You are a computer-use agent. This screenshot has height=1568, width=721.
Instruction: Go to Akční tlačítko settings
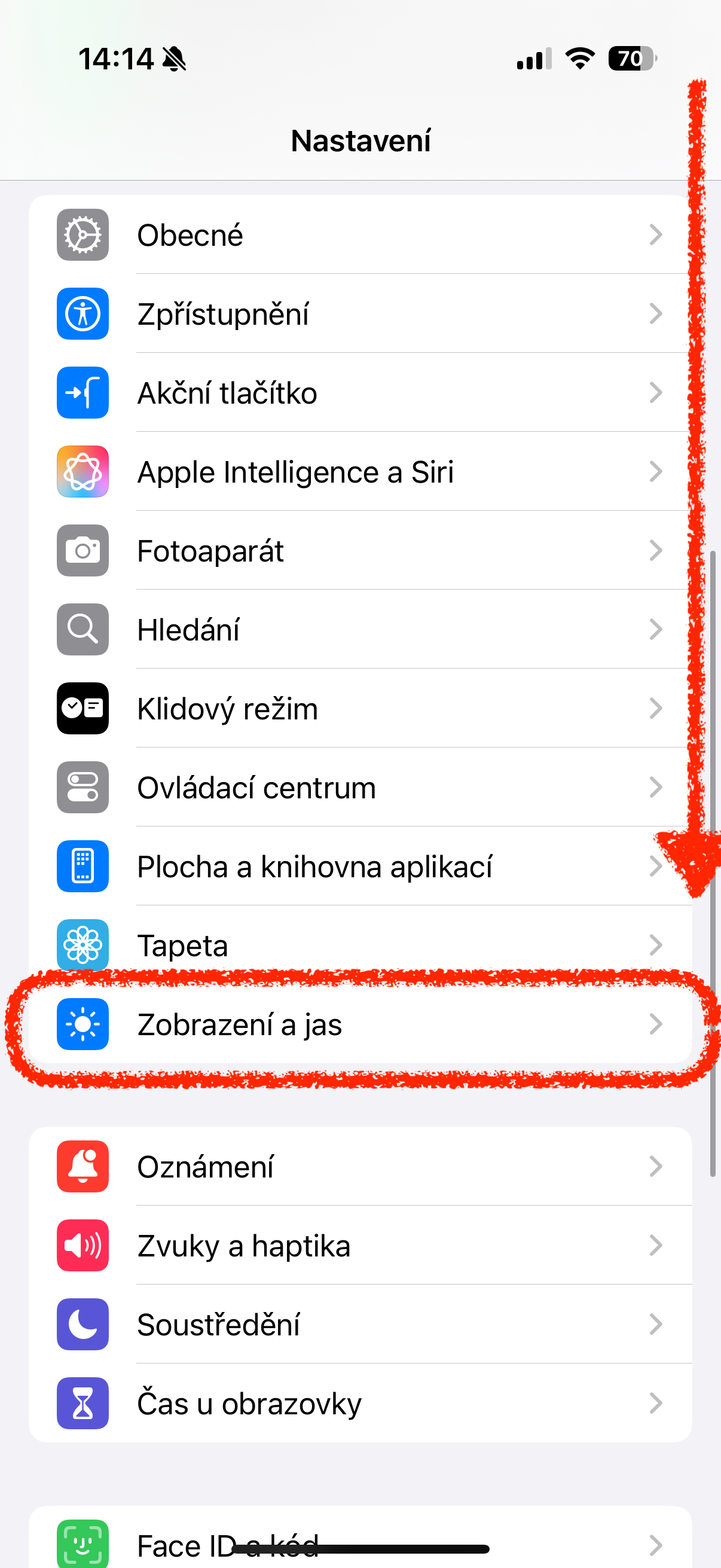coord(359,393)
